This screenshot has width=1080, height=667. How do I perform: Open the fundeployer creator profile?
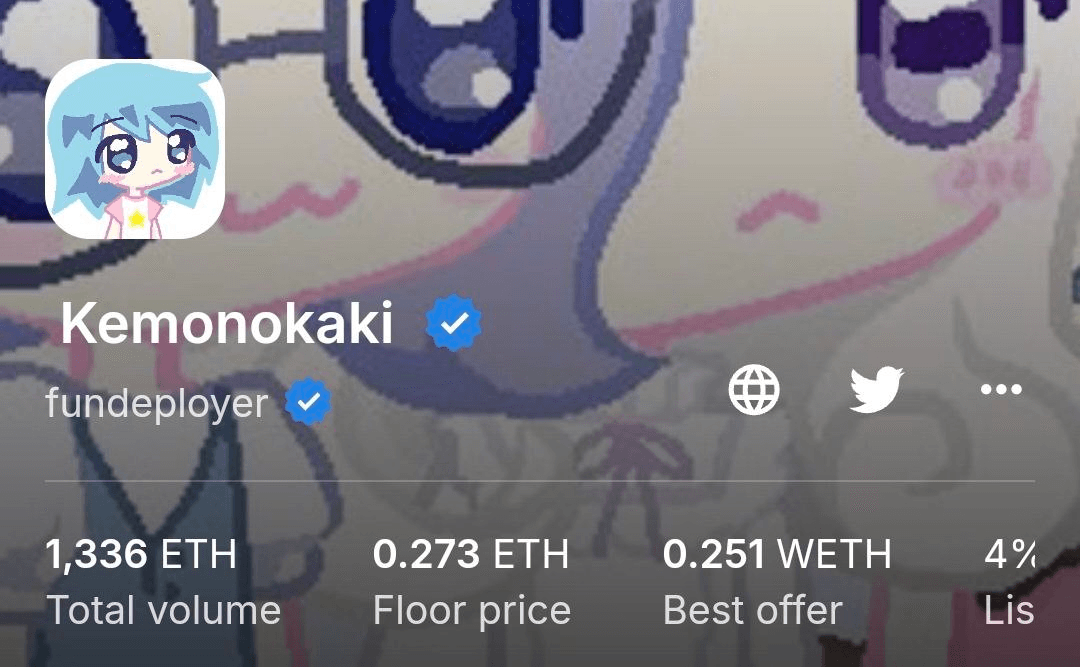pyautogui.click(x=157, y=404)
